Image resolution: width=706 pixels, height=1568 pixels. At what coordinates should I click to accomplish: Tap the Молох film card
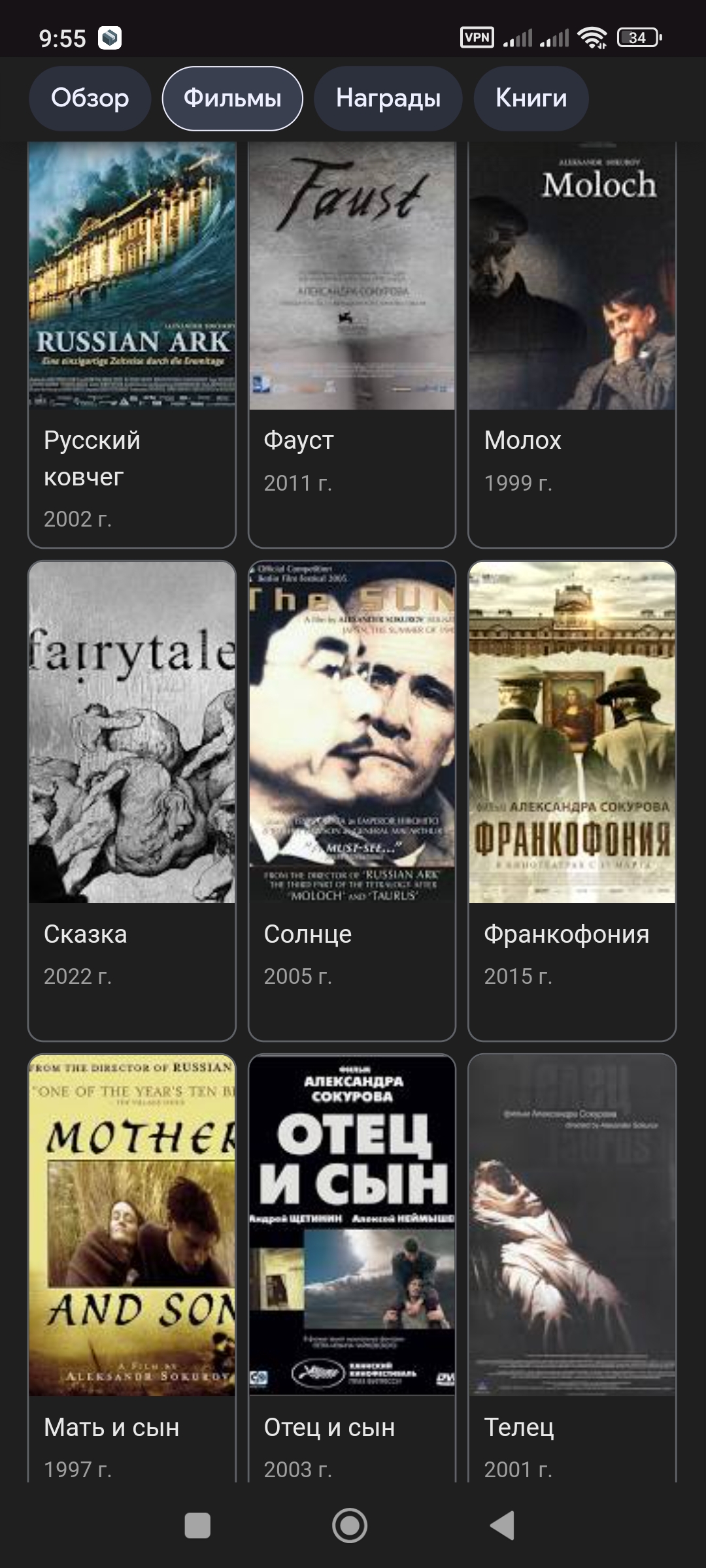(572, 345)
